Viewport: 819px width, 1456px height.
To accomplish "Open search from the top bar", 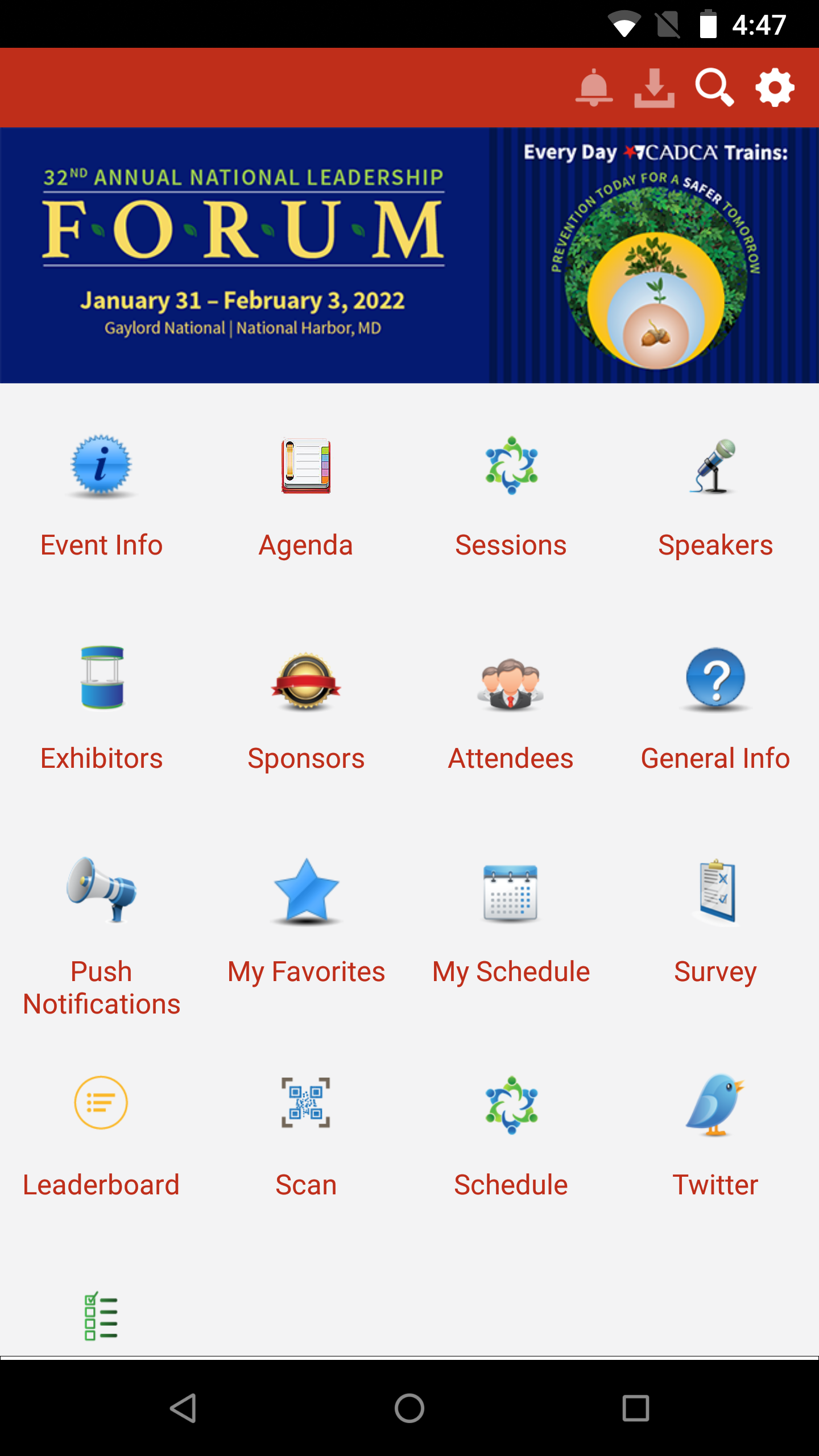I will coord(714,88).
